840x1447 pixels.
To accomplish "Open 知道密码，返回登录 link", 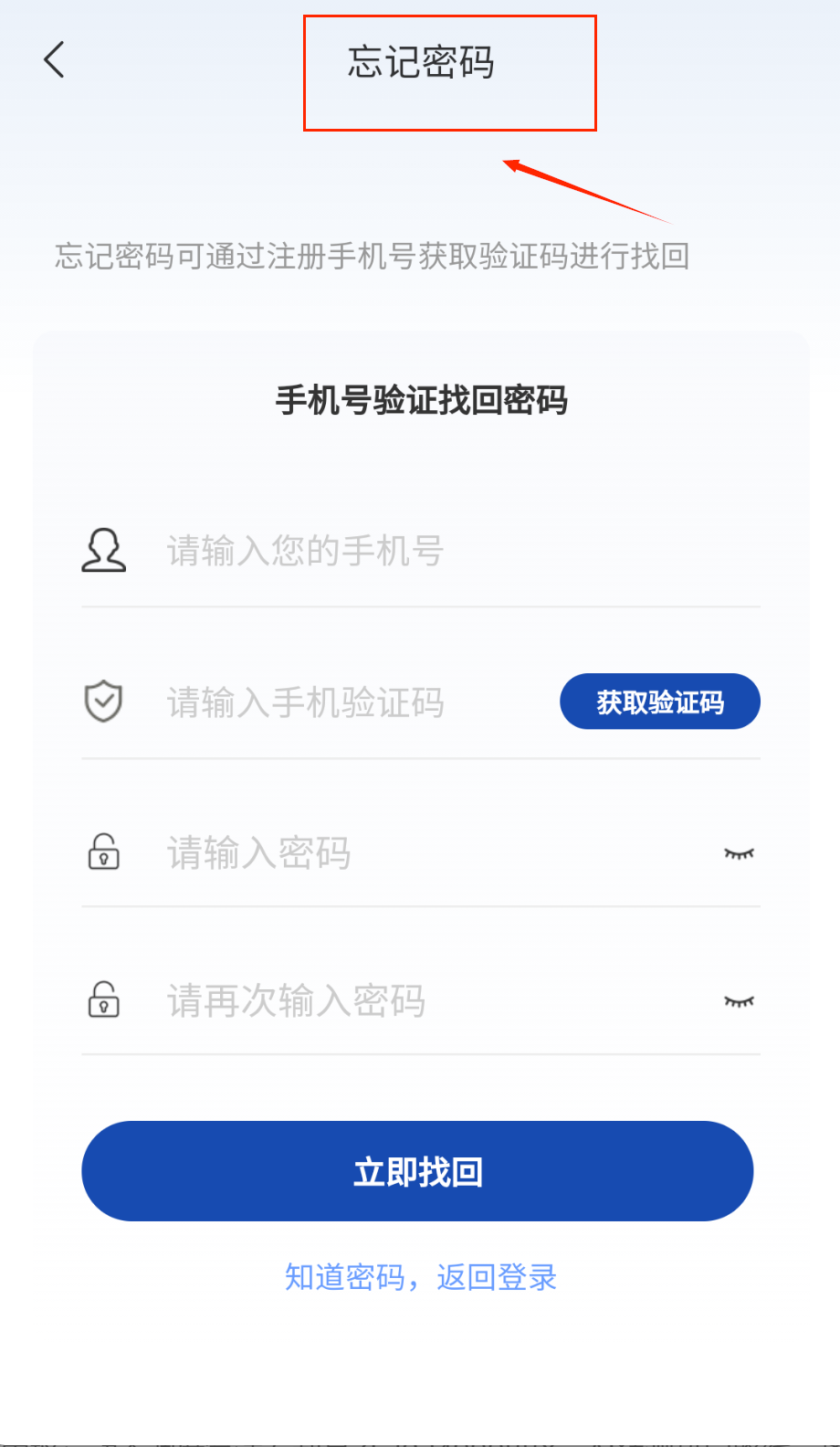I will 420,1277.
